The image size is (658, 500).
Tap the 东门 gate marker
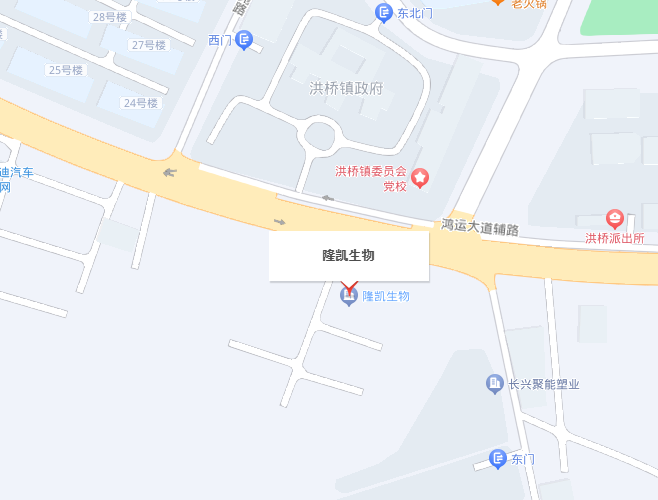[x=497, y=459]
